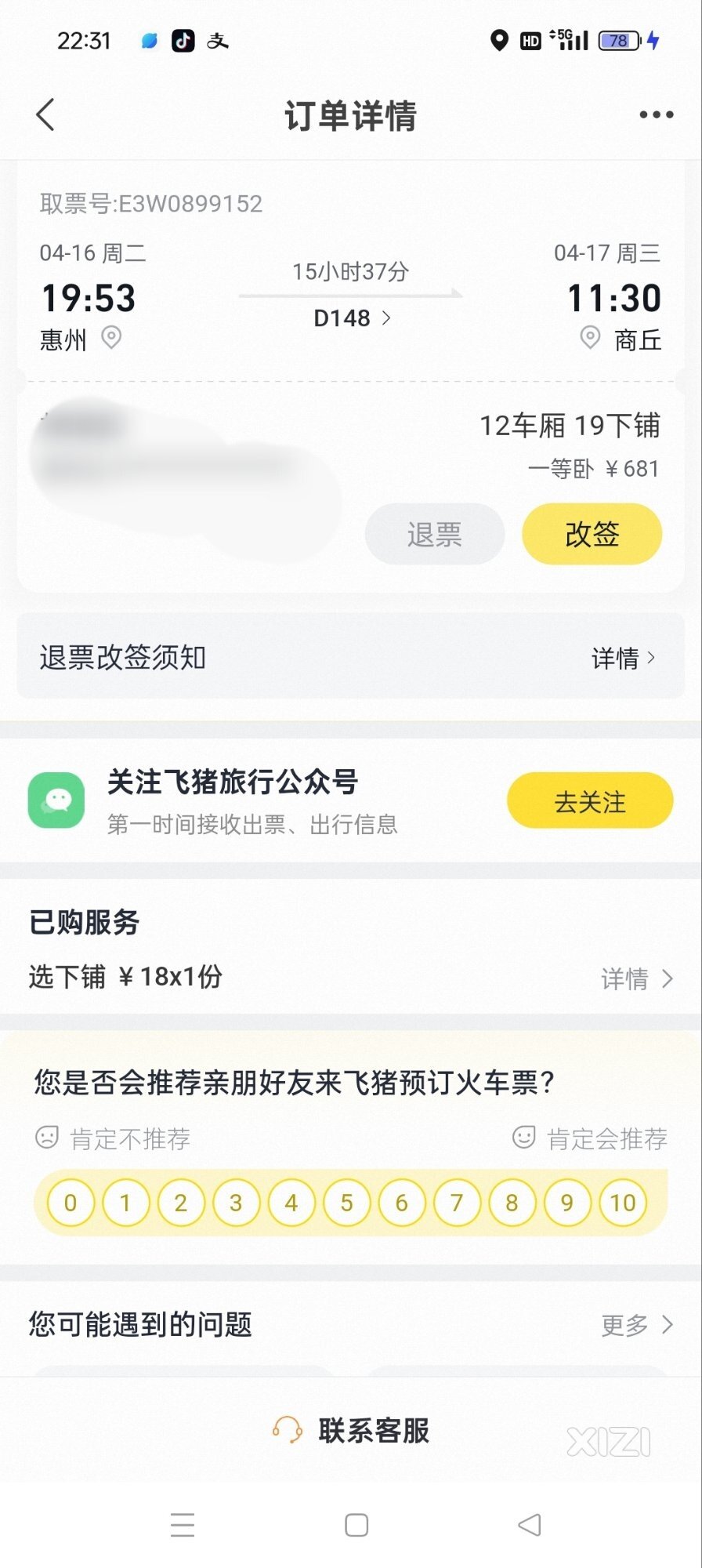
Task: Tap 去关注 to follow Fliggy account
Action: click(590, 801)
